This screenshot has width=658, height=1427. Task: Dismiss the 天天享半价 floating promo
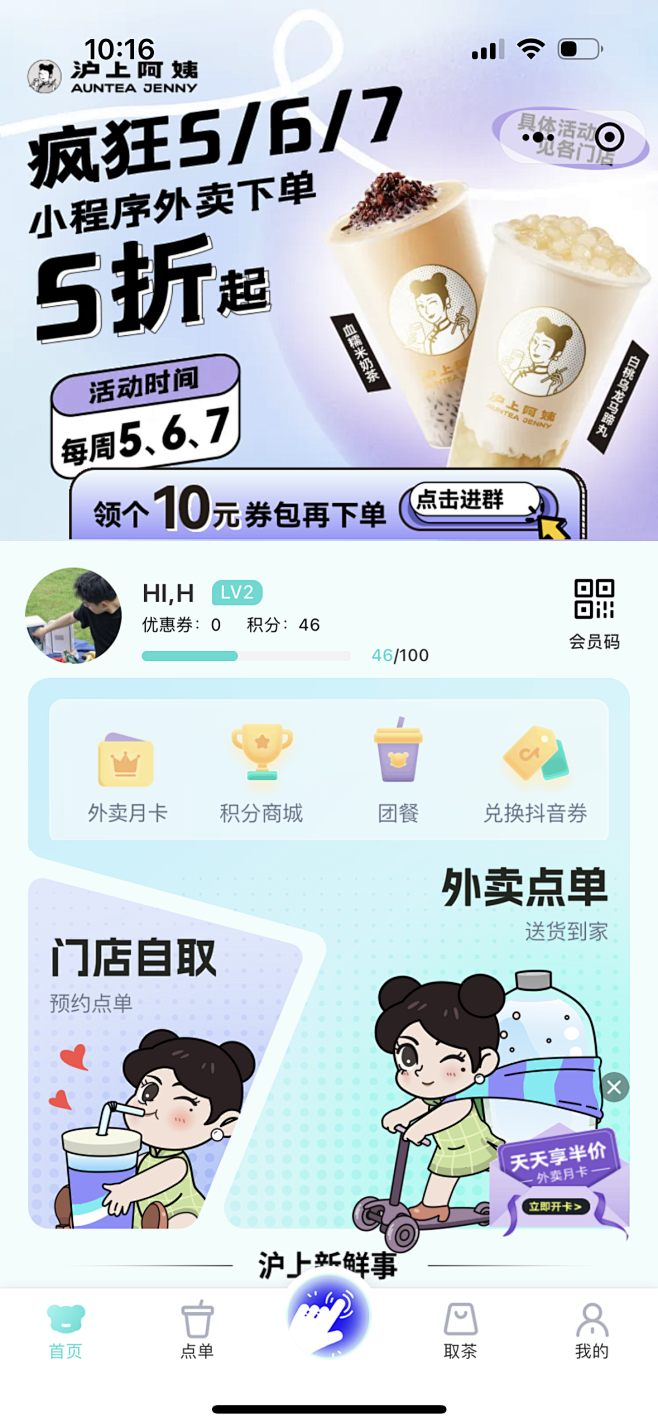[614, 1087]
